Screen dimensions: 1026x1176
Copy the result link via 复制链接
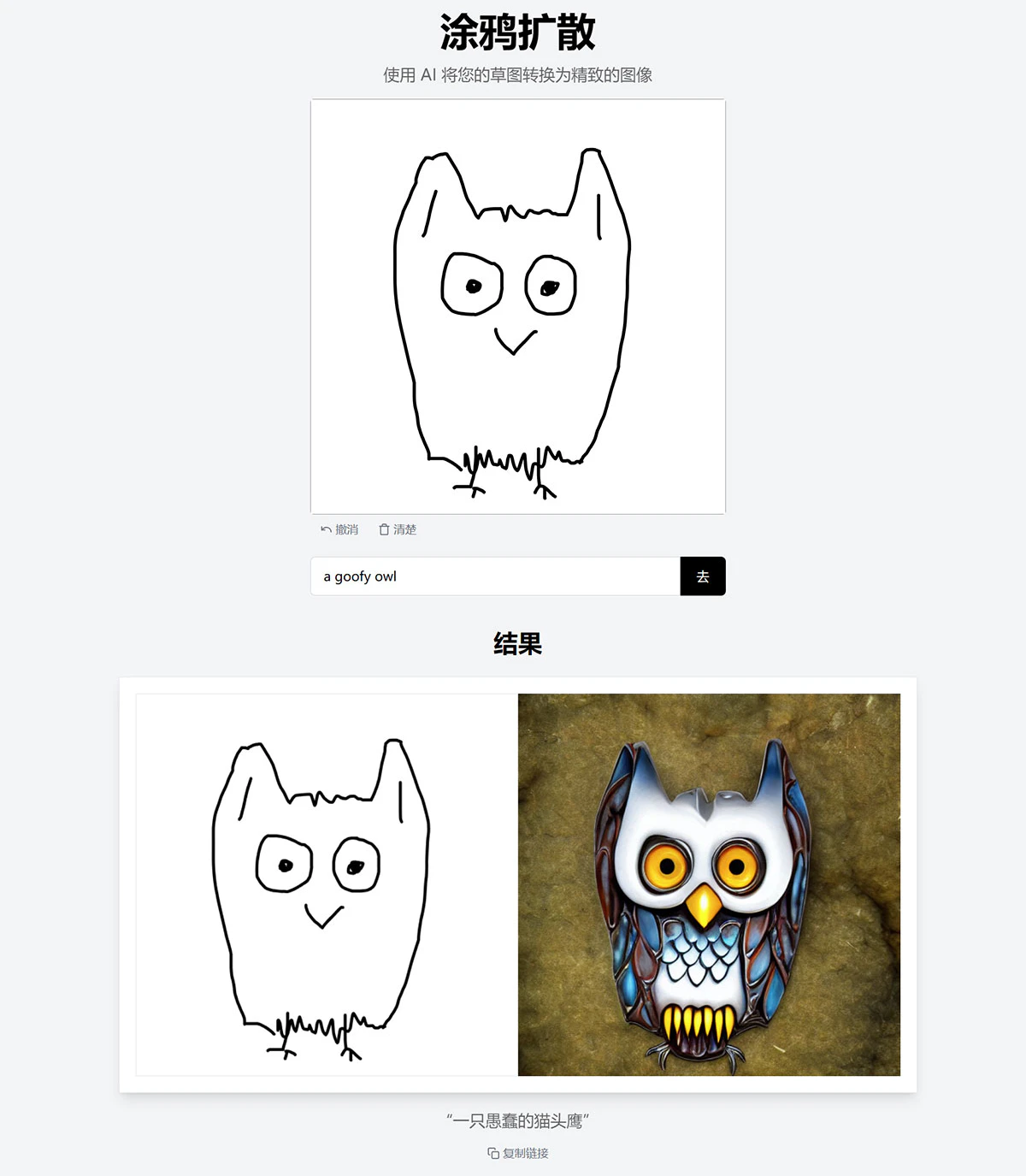[x=518, y=1153]
